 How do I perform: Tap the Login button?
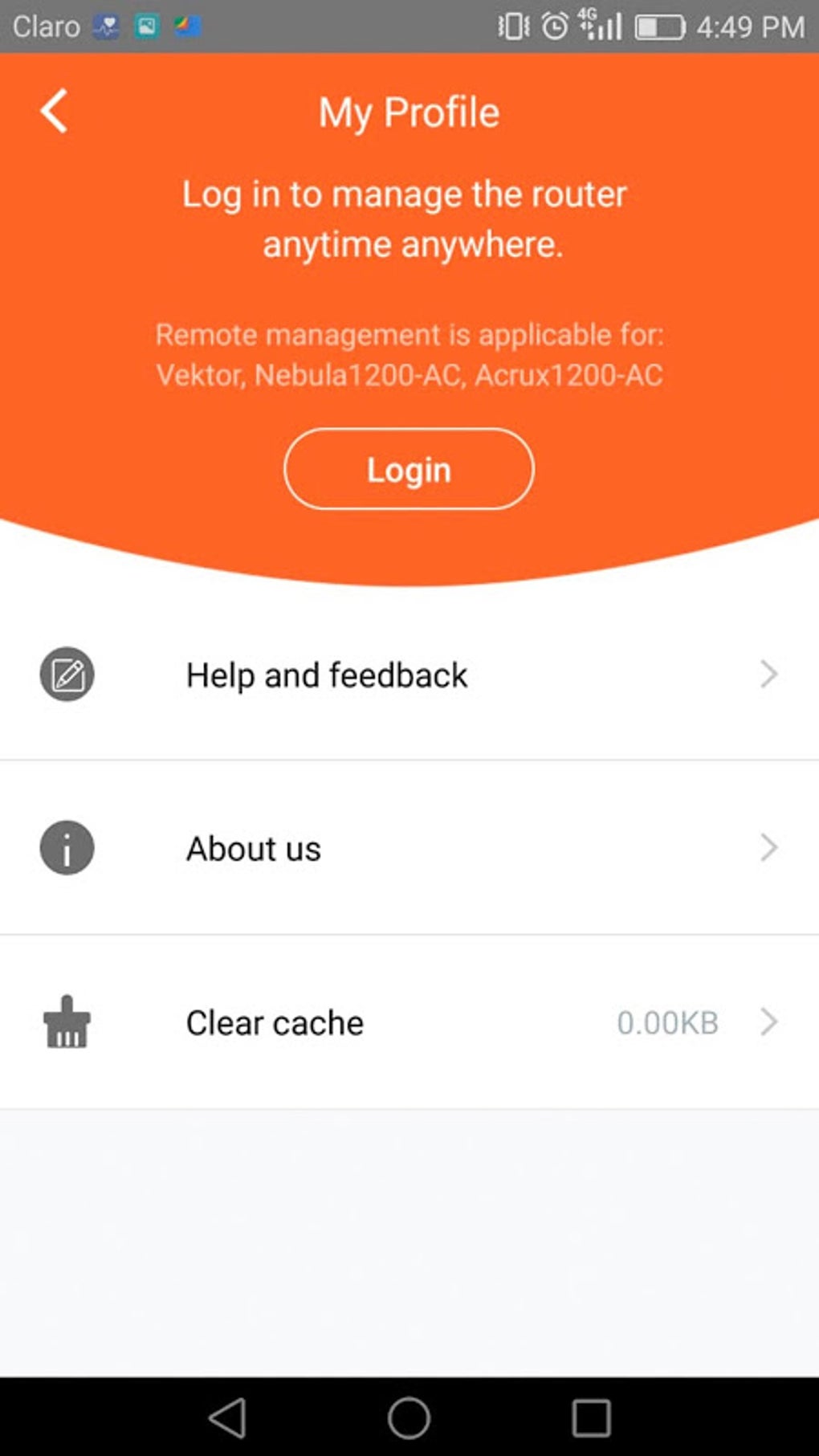409,469
